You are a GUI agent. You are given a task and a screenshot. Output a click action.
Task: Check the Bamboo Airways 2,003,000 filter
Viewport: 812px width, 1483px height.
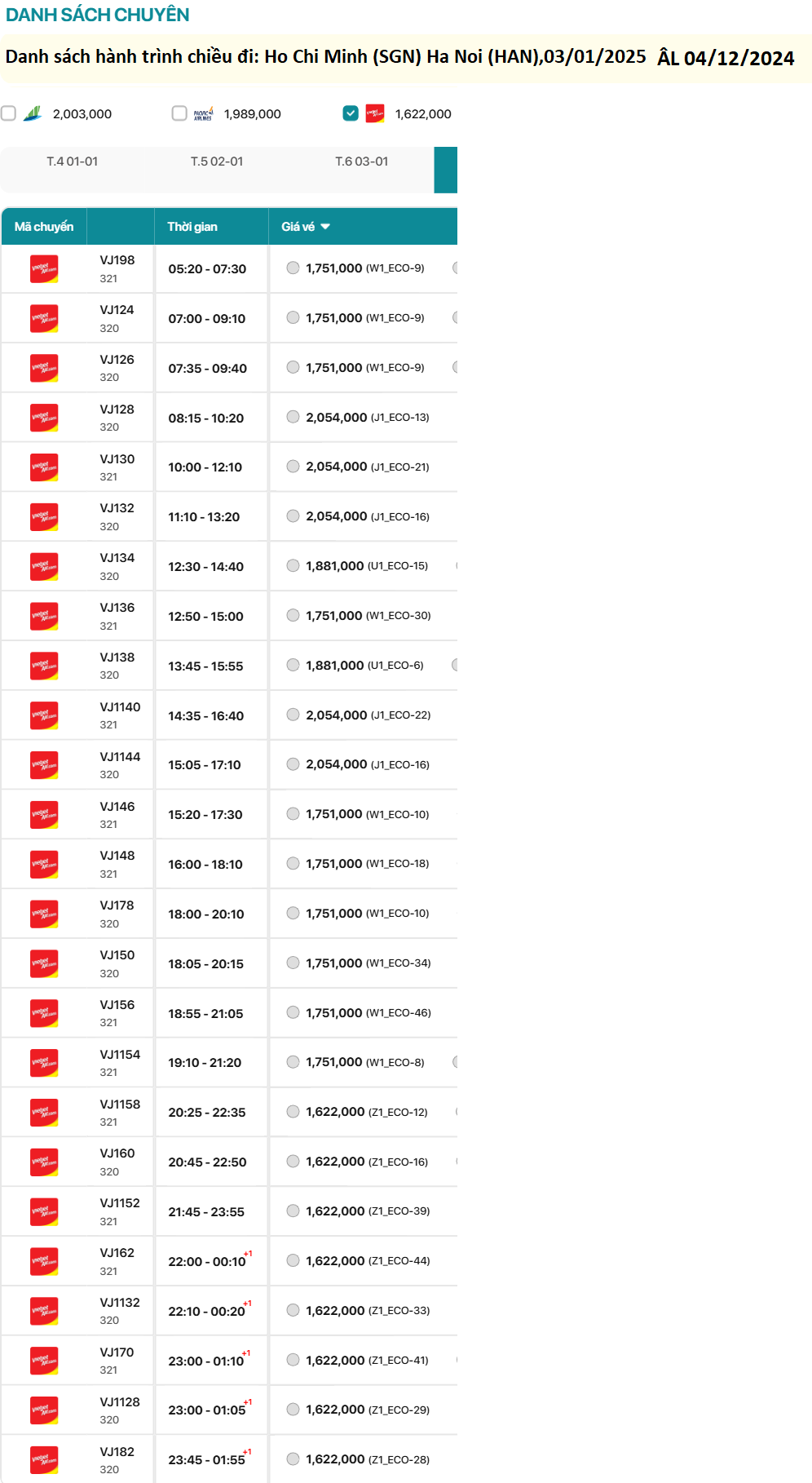9,113
